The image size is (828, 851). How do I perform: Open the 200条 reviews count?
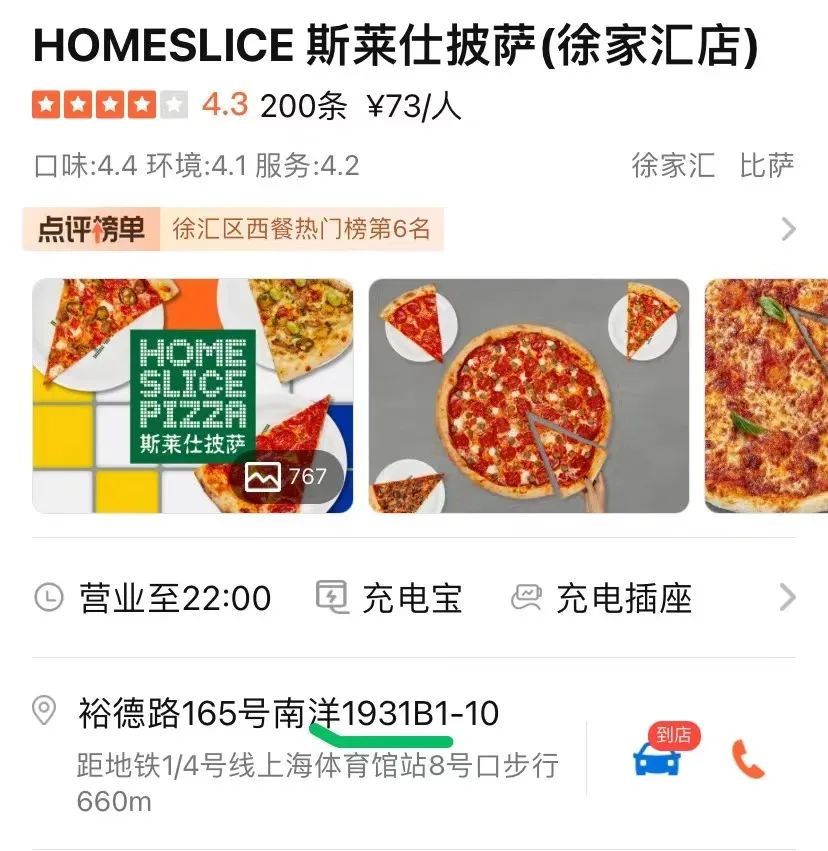[303, 106]
